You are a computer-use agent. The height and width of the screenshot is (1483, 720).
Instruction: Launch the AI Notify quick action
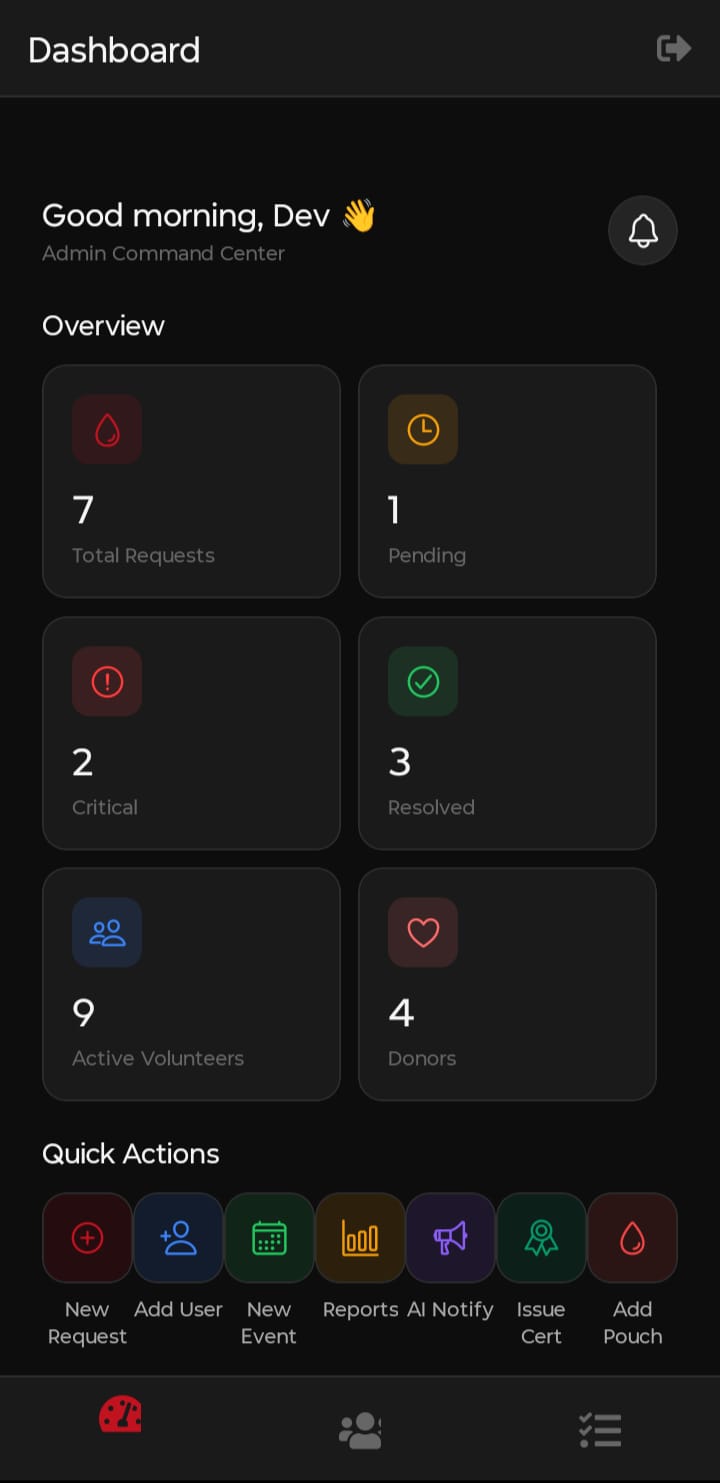(450, 1238)
